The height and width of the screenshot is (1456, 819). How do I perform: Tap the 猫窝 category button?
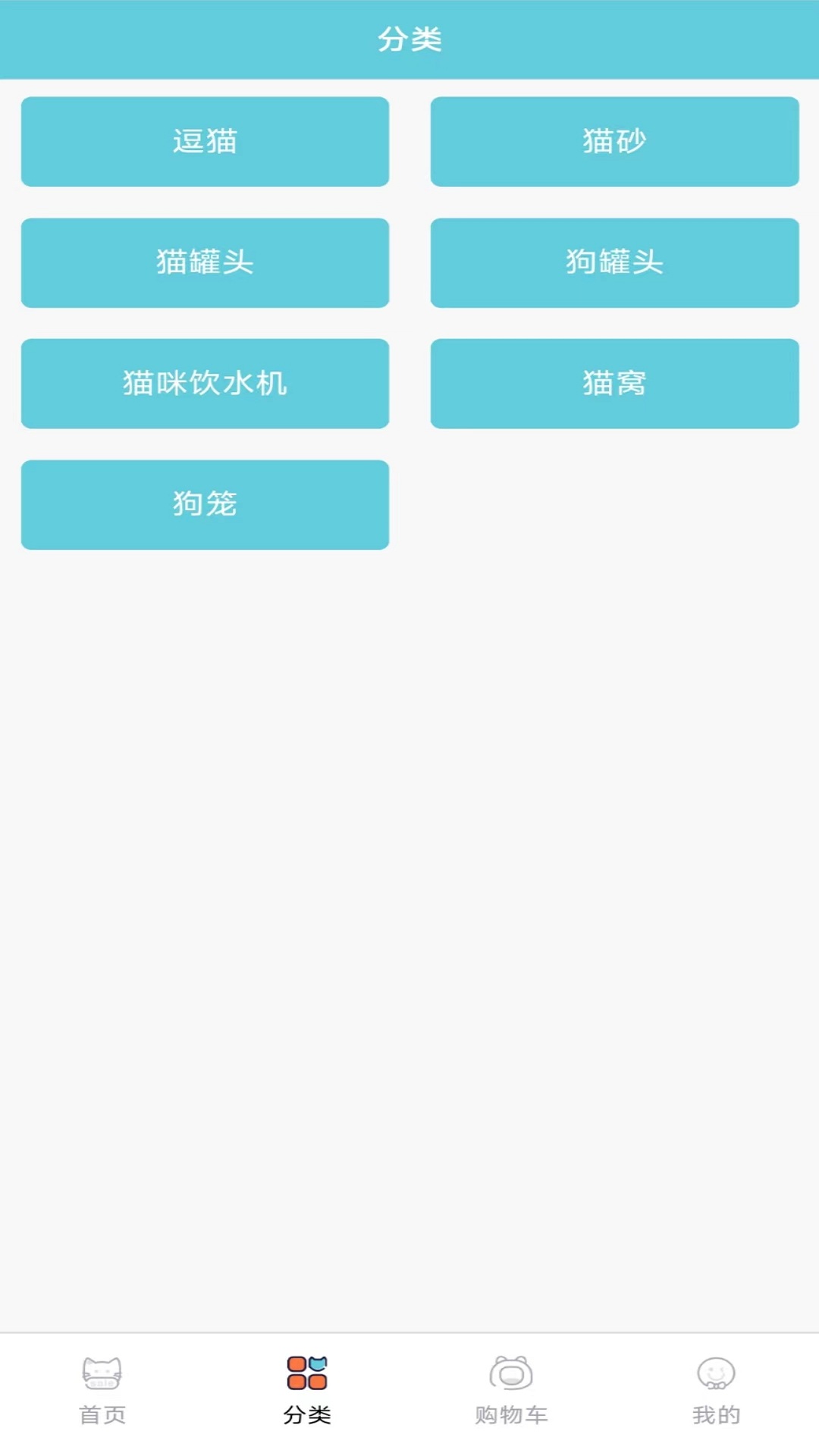click(614, 384)
